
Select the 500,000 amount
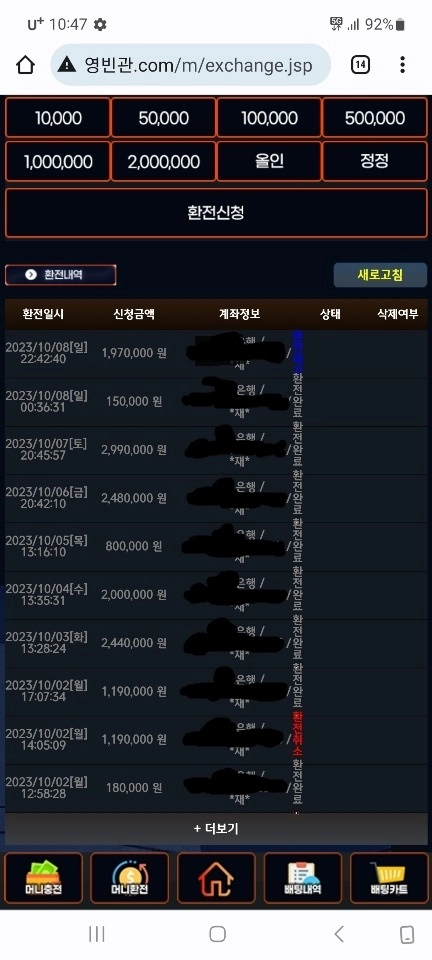click(374, 118)
